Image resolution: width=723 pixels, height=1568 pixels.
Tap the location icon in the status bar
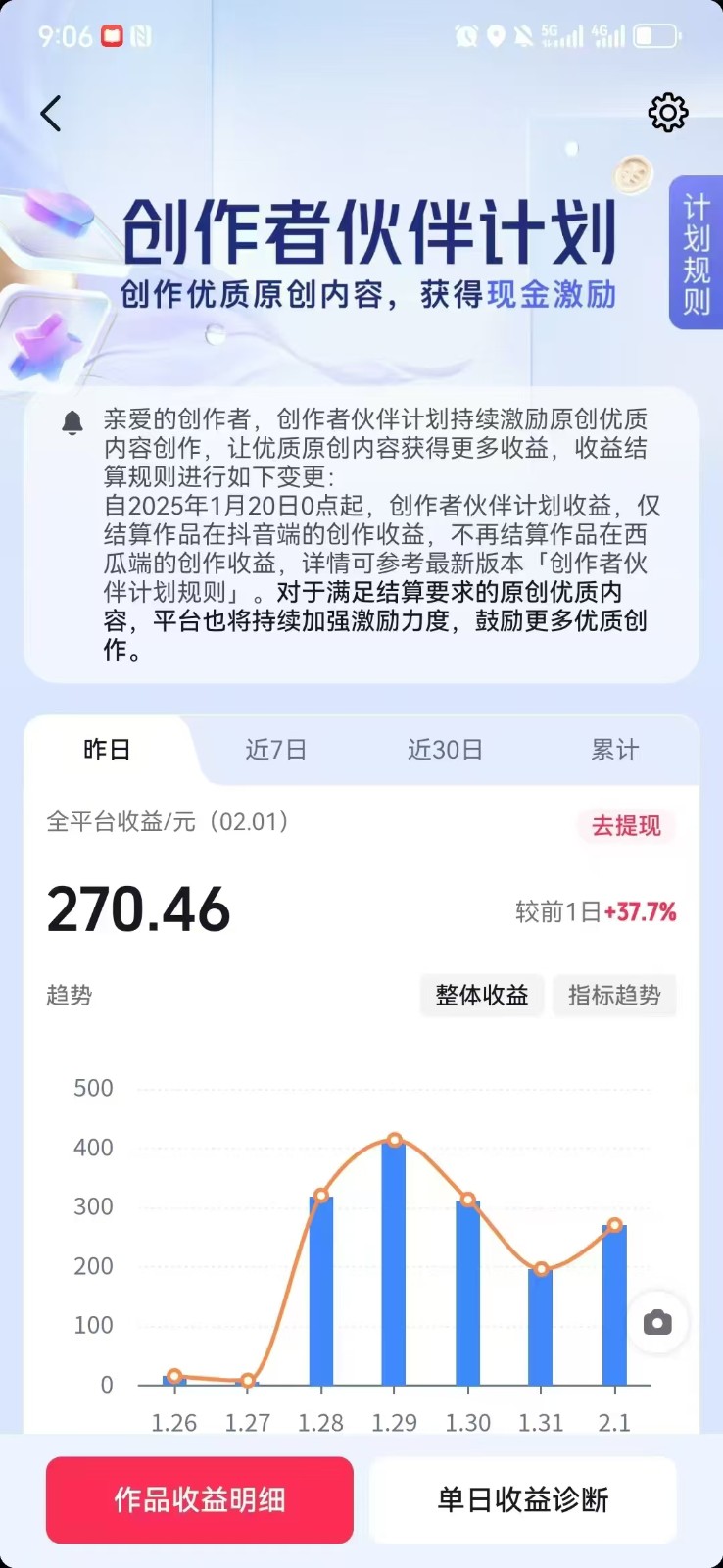pos(498,36)
